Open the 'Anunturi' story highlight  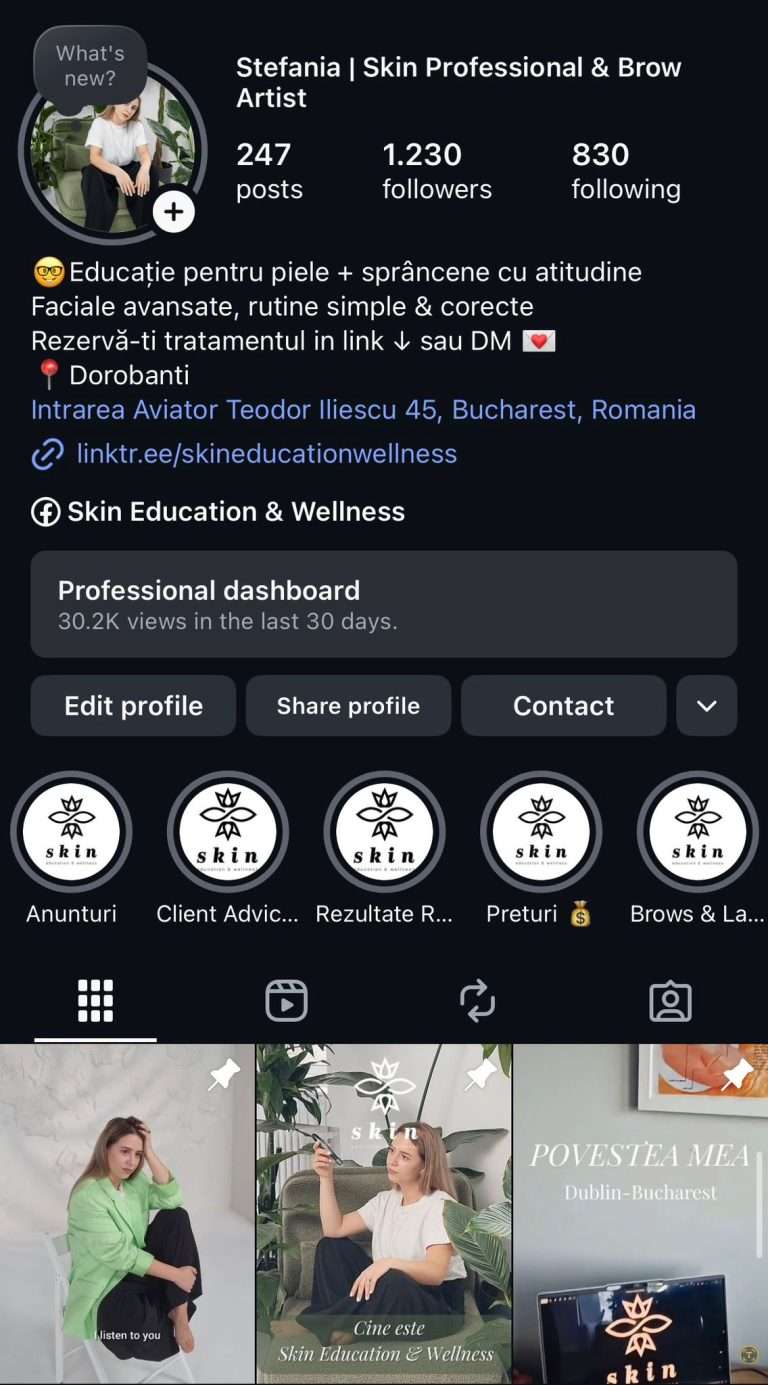[x=71, y=832]
